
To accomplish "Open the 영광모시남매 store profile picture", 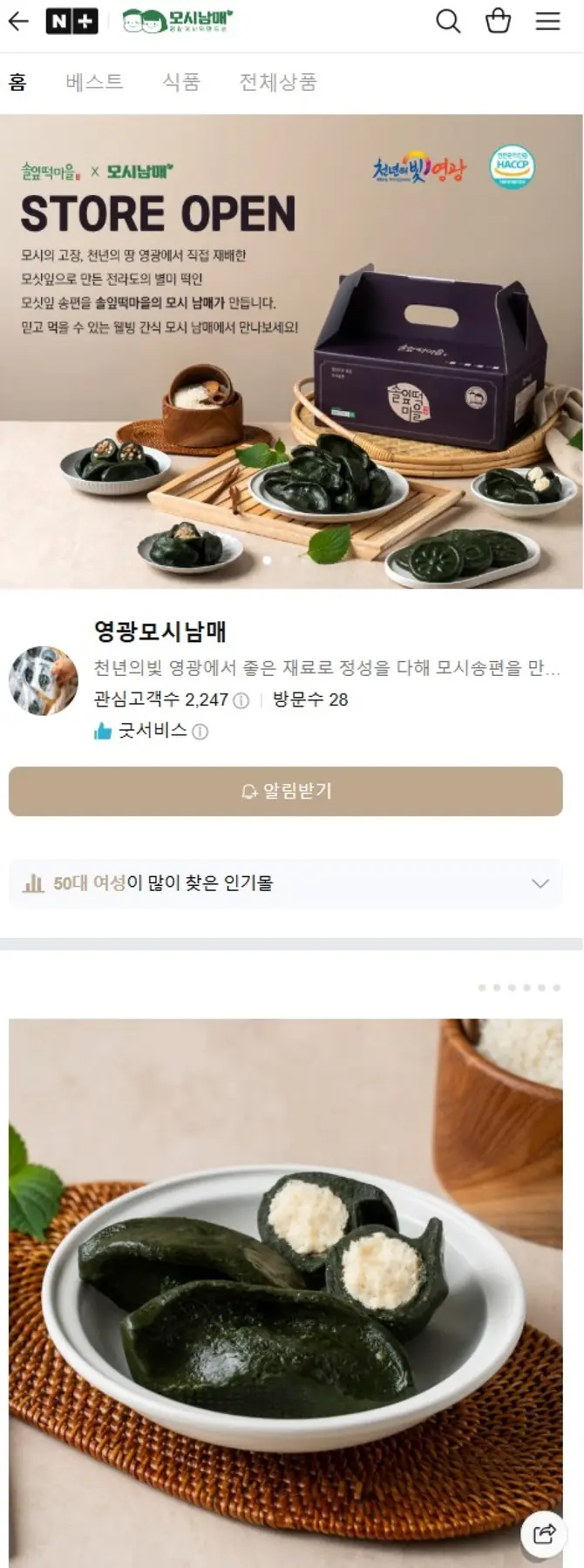I will pyautogui.click(x=43, y=680).
